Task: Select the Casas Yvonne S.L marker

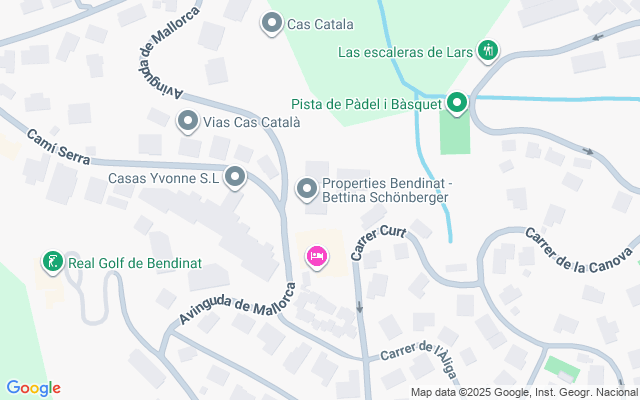Action: [x=236, y=178]
